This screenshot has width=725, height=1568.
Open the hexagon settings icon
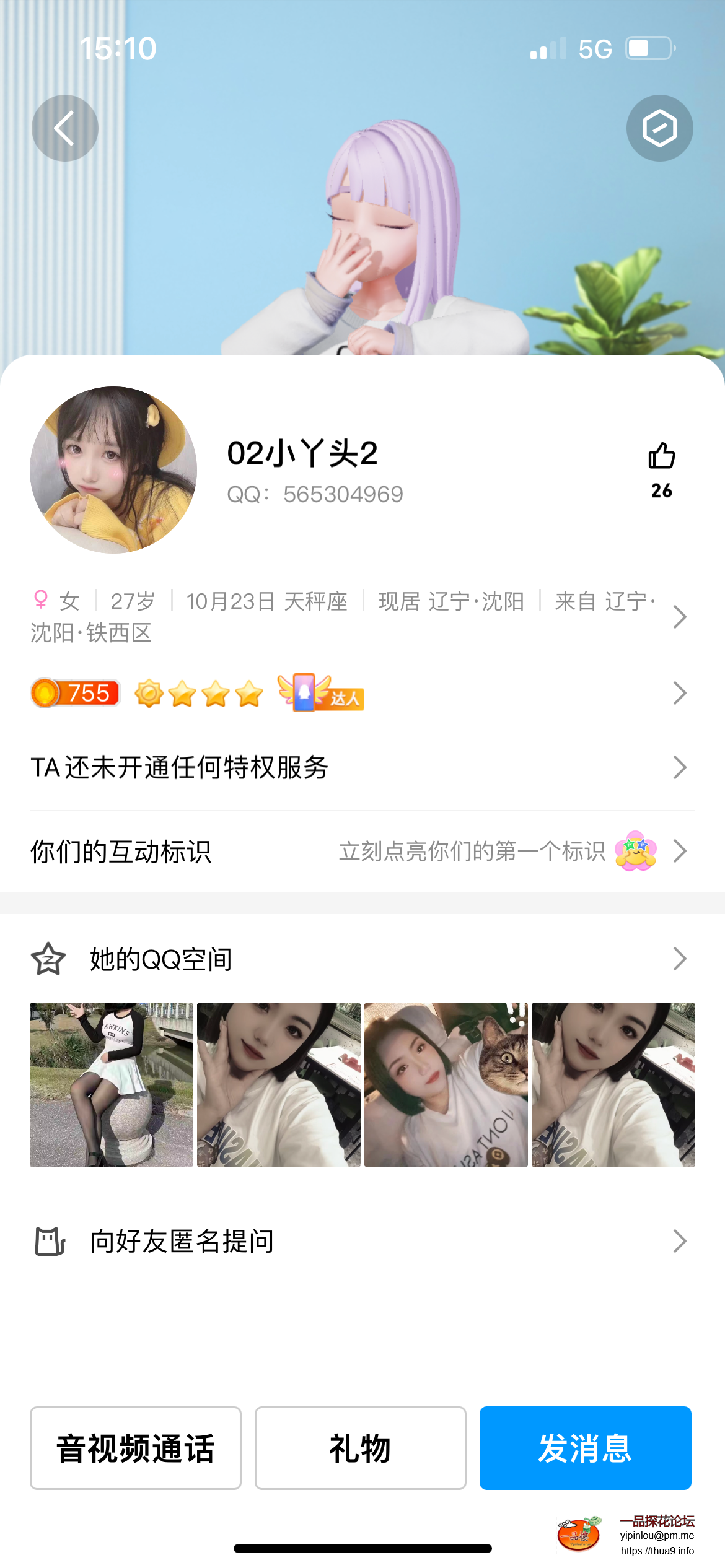[x=659, y=128]
